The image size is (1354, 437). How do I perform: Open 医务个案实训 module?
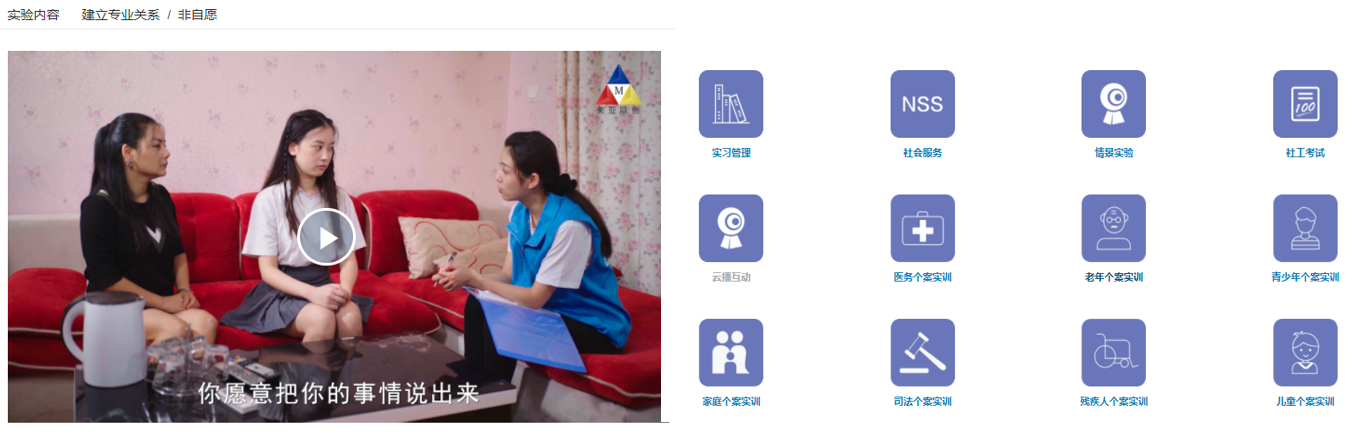(922, 228)
